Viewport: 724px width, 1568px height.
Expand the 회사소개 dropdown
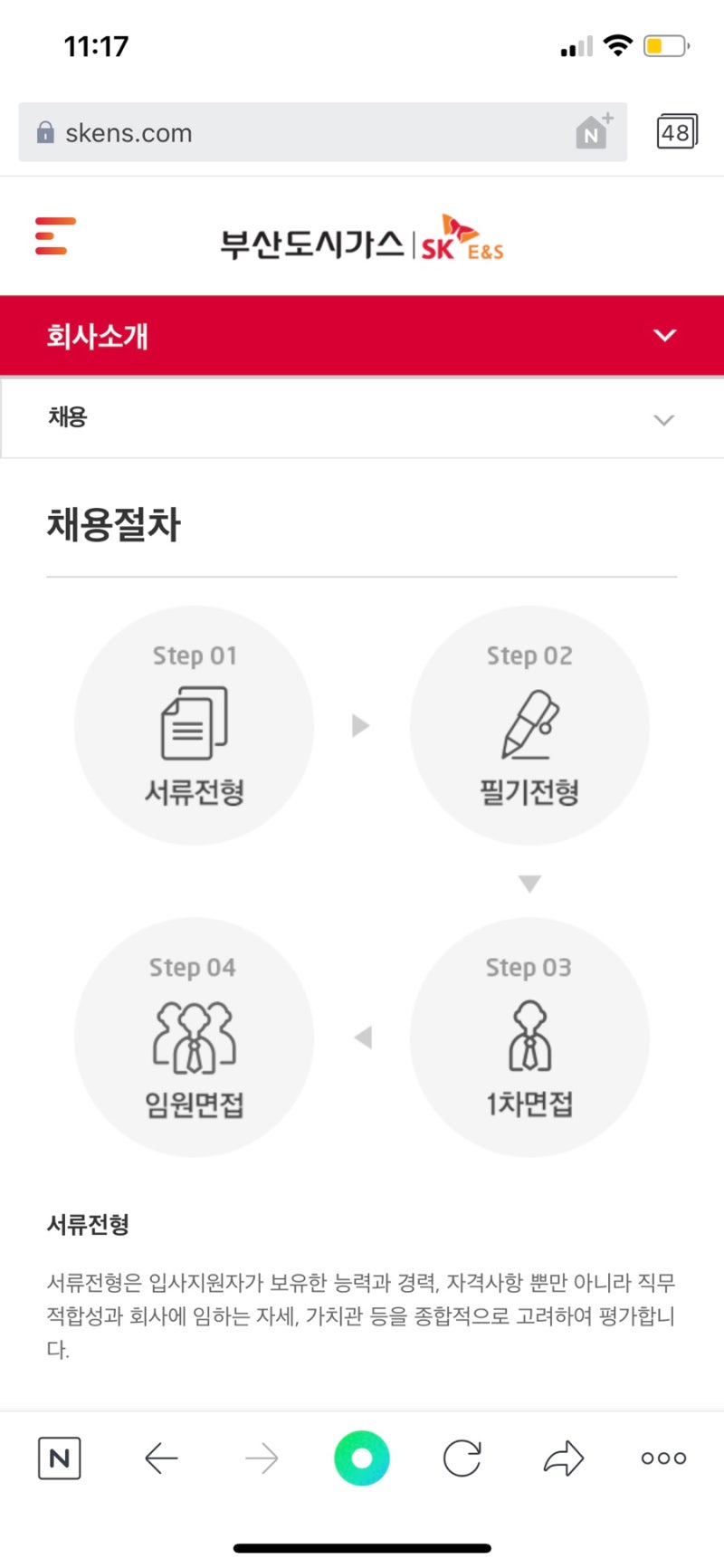click(x=664, y=336)
